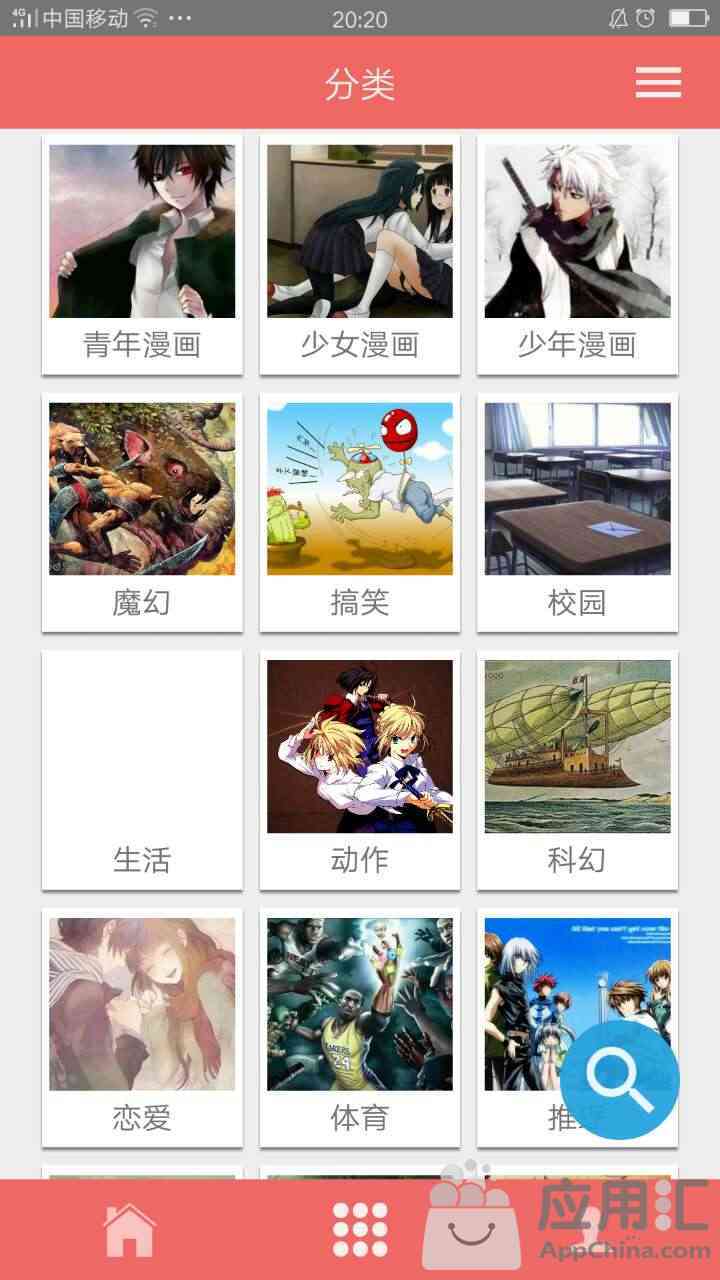Open the 青年漫画 category
The image size is (720, 1280).
[x=142, y=257]
